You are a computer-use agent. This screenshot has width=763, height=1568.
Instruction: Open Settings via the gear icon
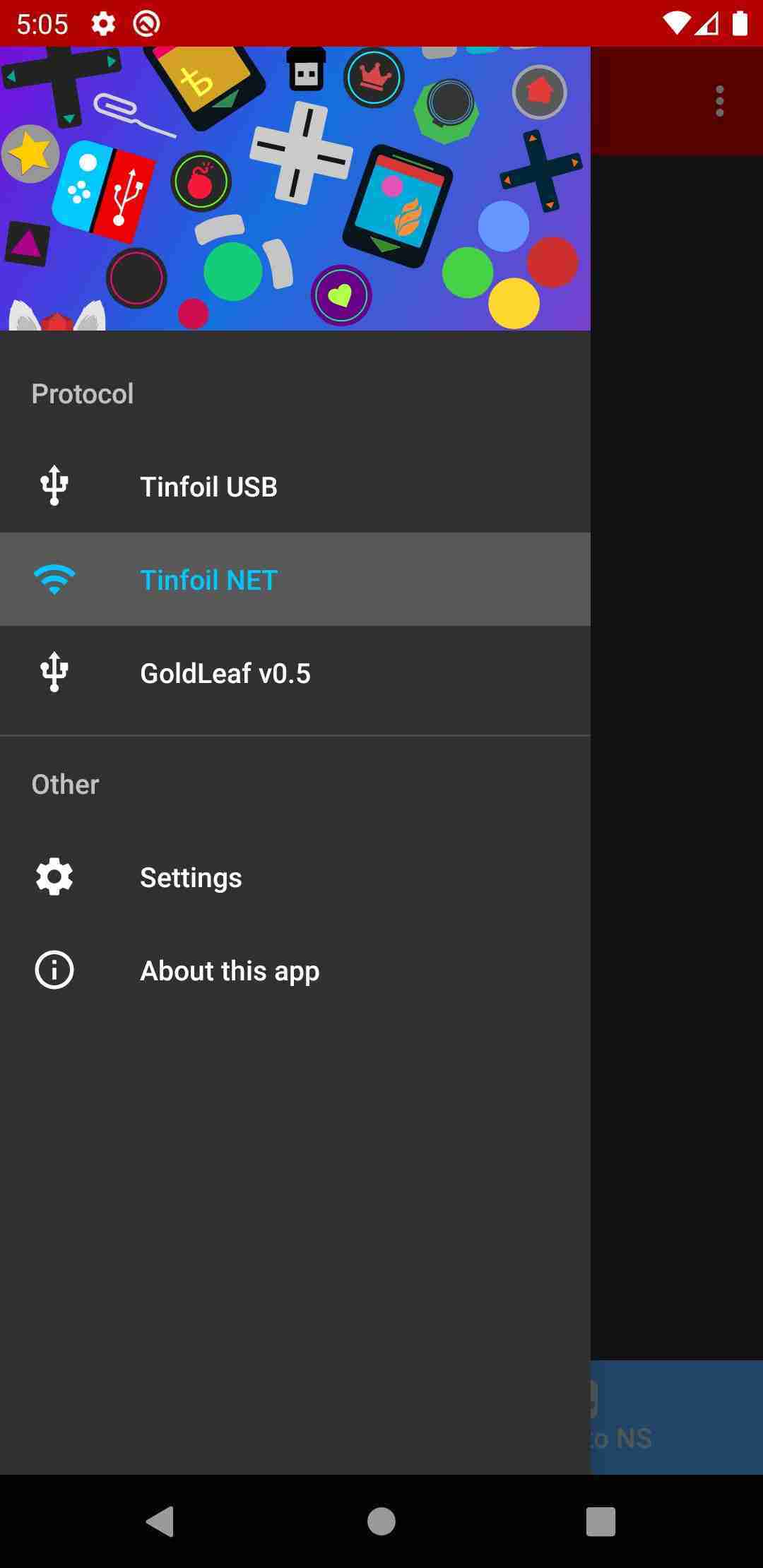pyautogui.click(x=54, y=877)
